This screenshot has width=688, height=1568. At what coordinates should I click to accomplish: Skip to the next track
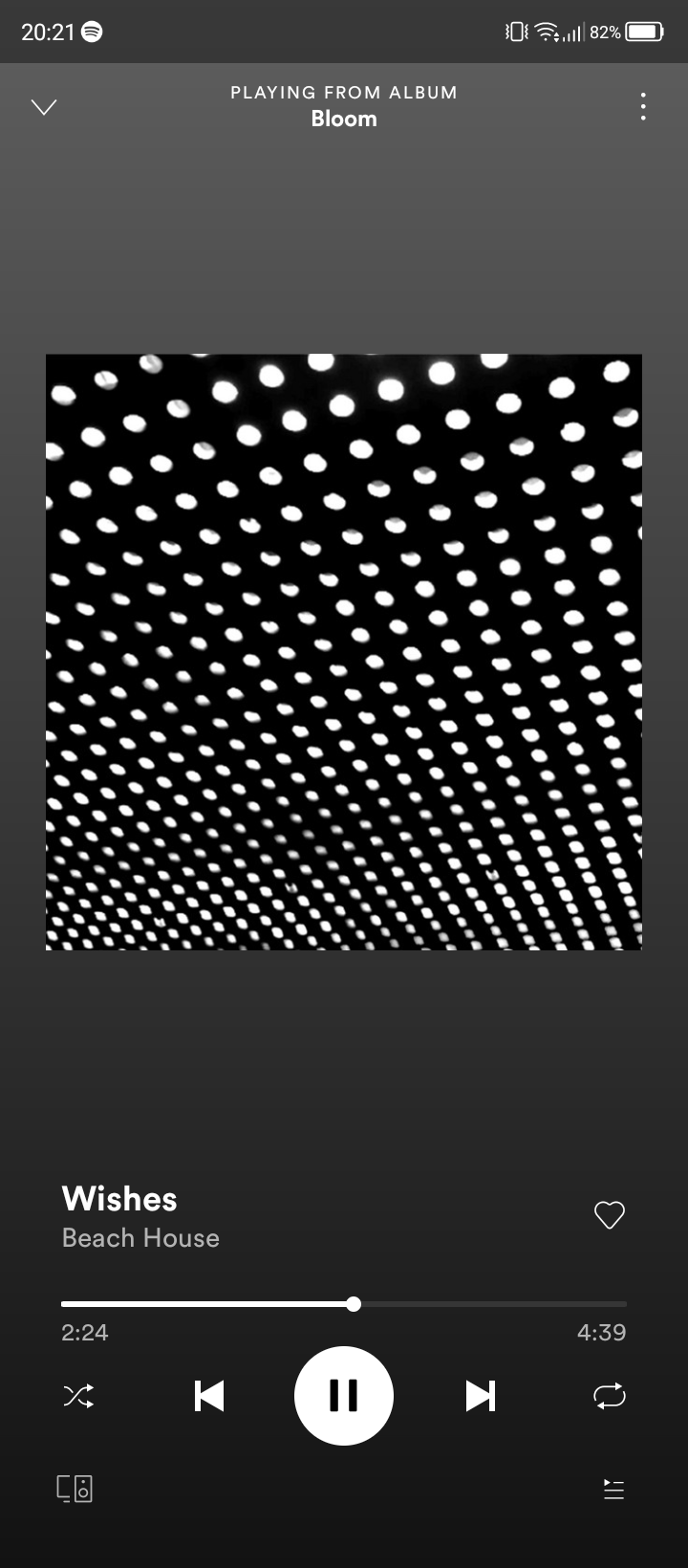(x=480, y=1396)
